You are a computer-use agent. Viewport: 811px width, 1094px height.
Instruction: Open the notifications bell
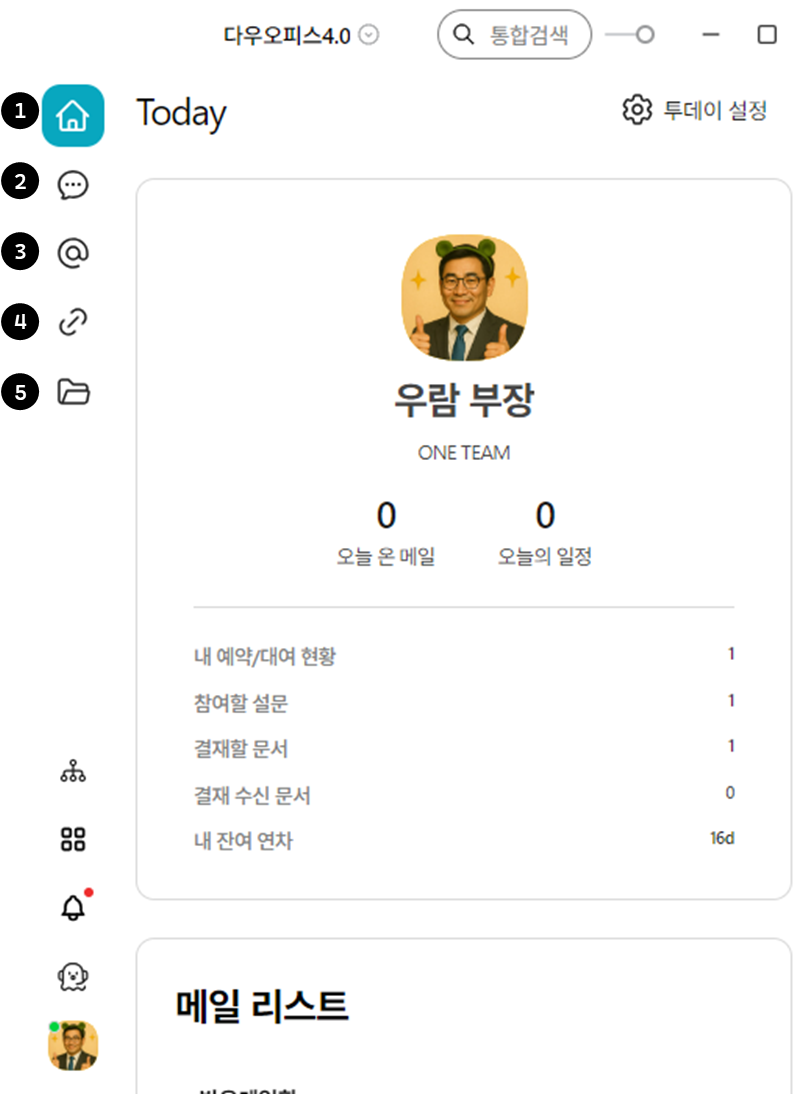tap(73, 907)
